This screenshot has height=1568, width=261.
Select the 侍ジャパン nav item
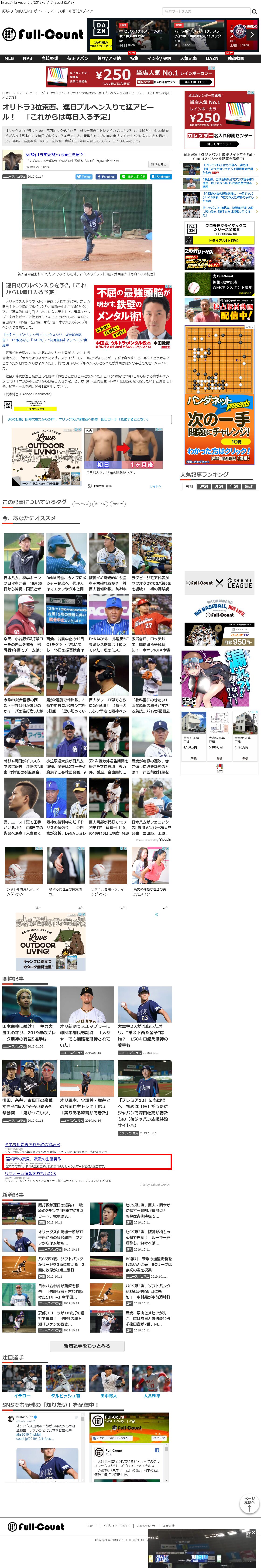pos(77,59)
